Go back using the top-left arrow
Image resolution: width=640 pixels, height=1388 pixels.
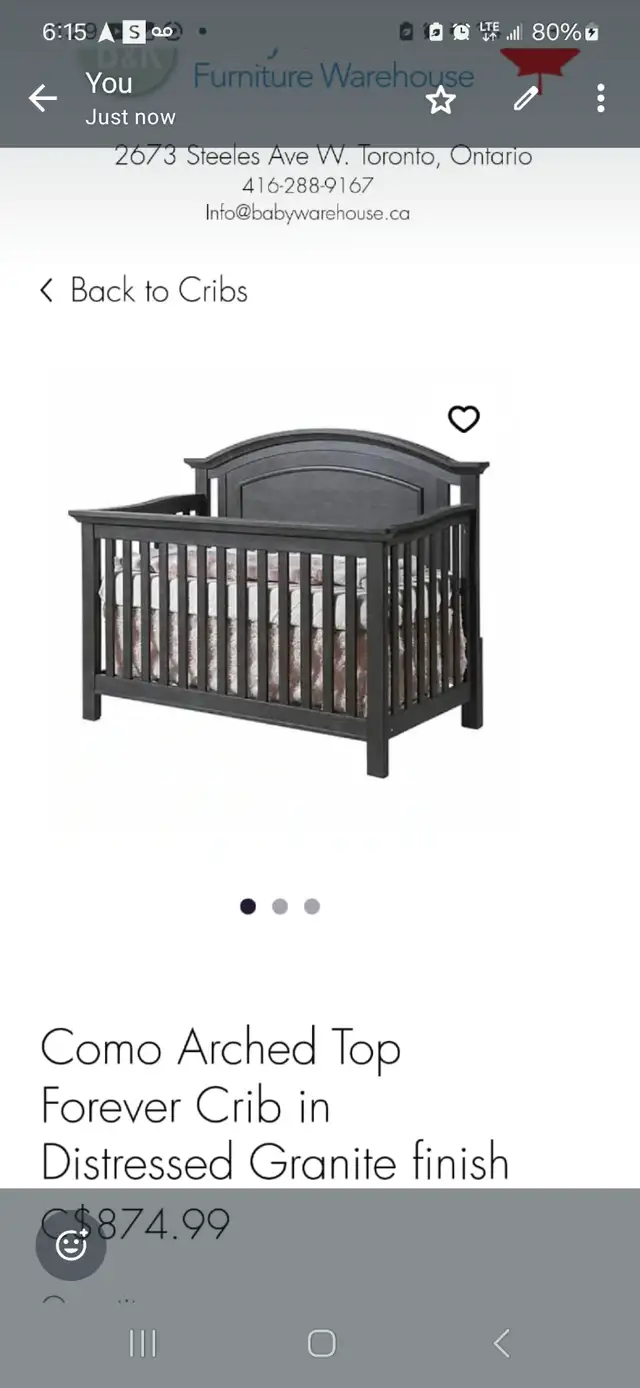pos(43,98)
